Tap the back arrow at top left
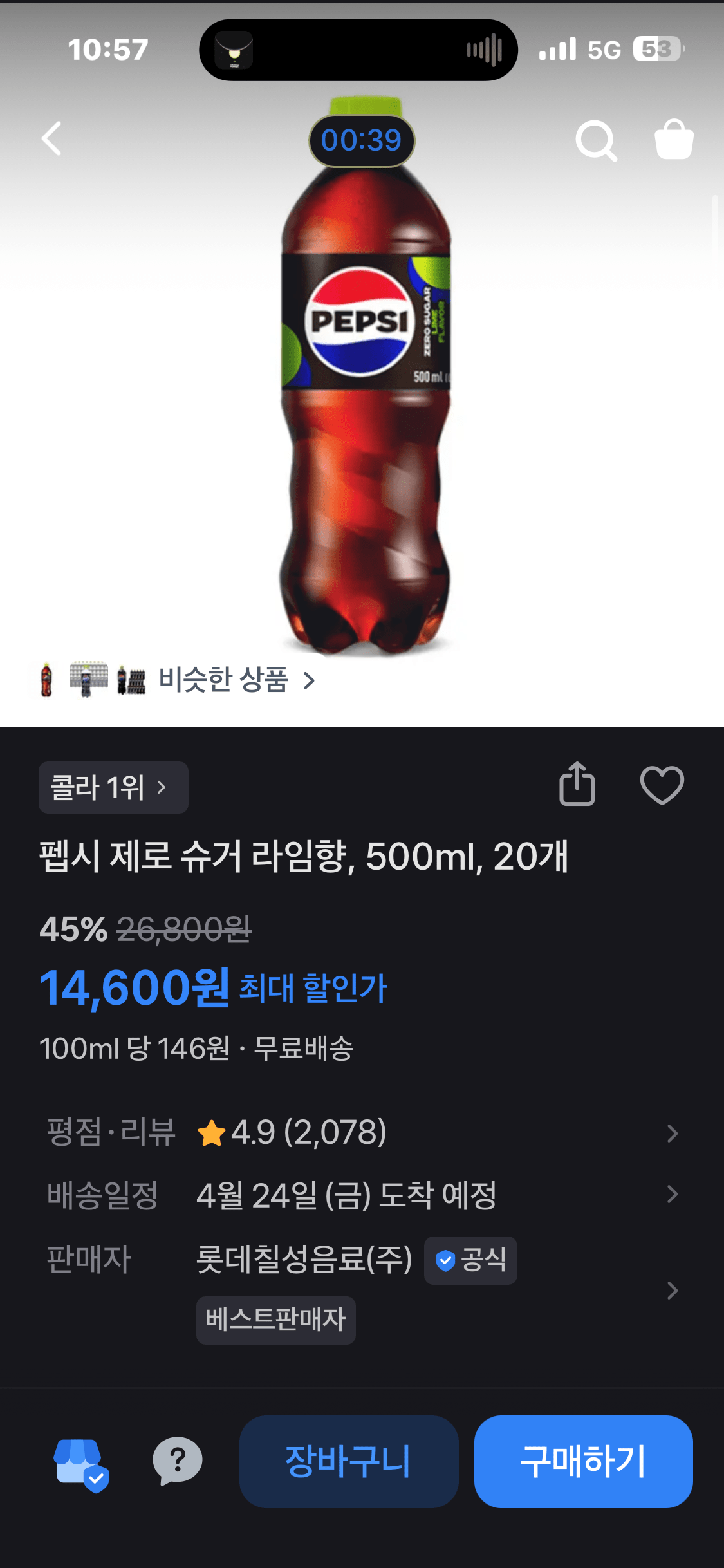This screenshot has height=1568, width=724. [51, 140]
